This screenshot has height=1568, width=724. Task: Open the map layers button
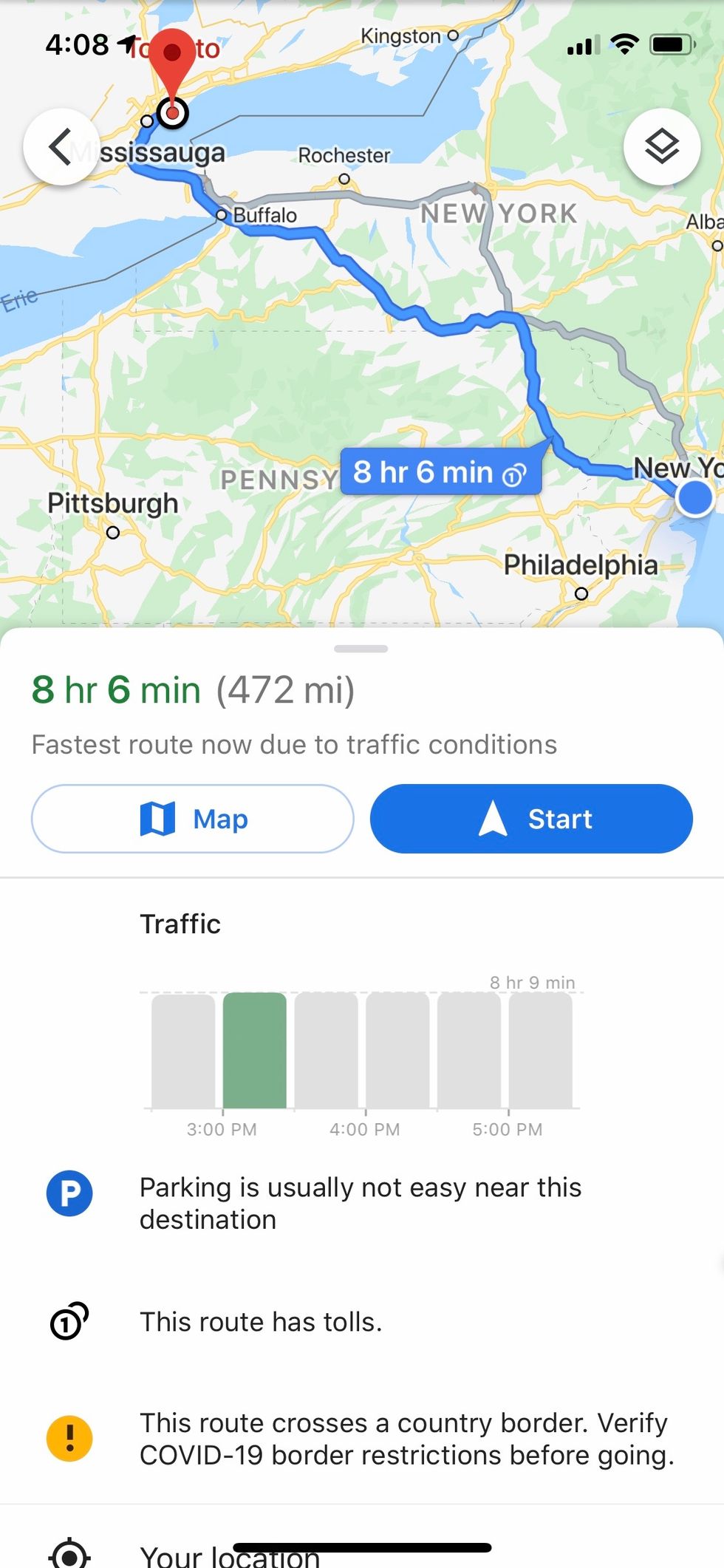click(x=661, y=147)
